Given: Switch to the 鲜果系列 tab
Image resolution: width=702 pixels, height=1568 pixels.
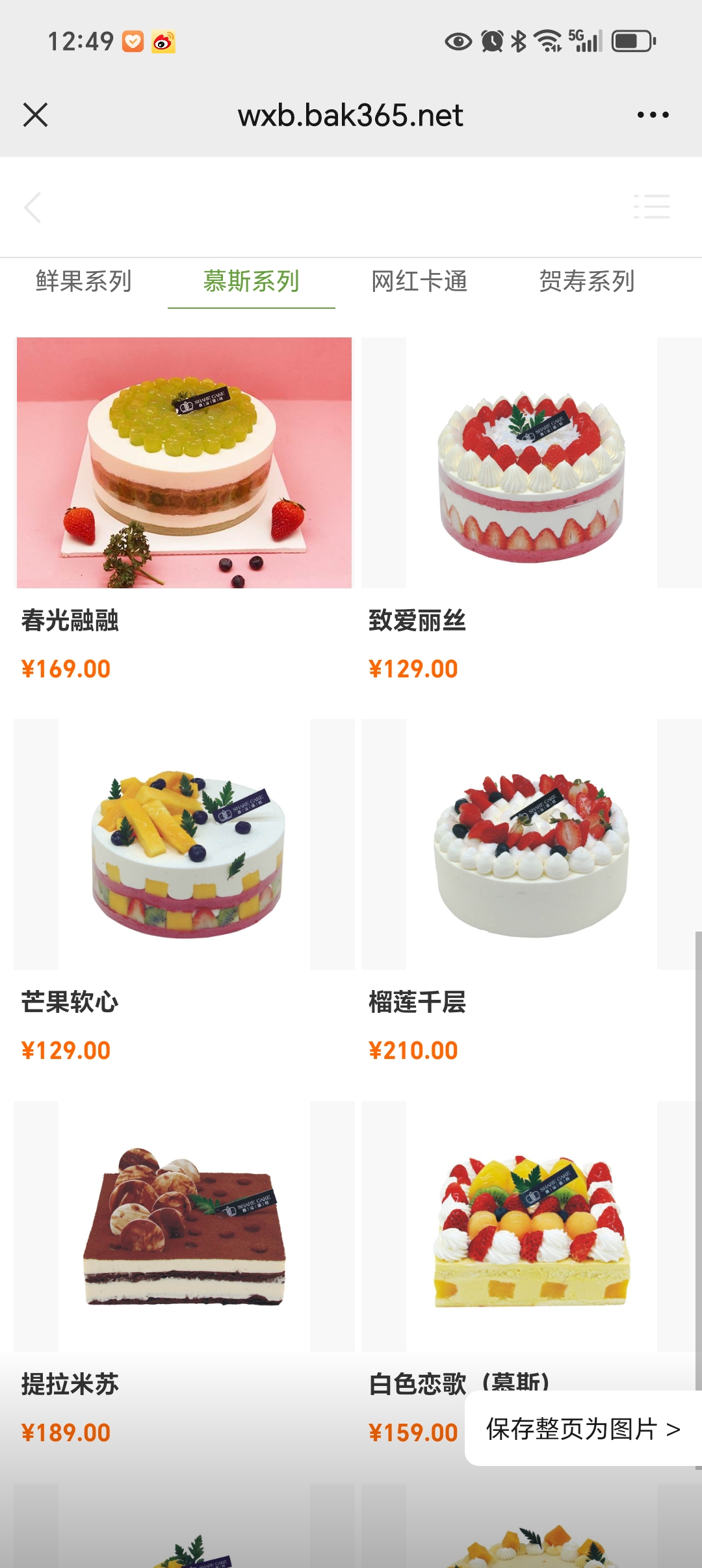Looking at the screenshot, I should (x=84, y=281).
